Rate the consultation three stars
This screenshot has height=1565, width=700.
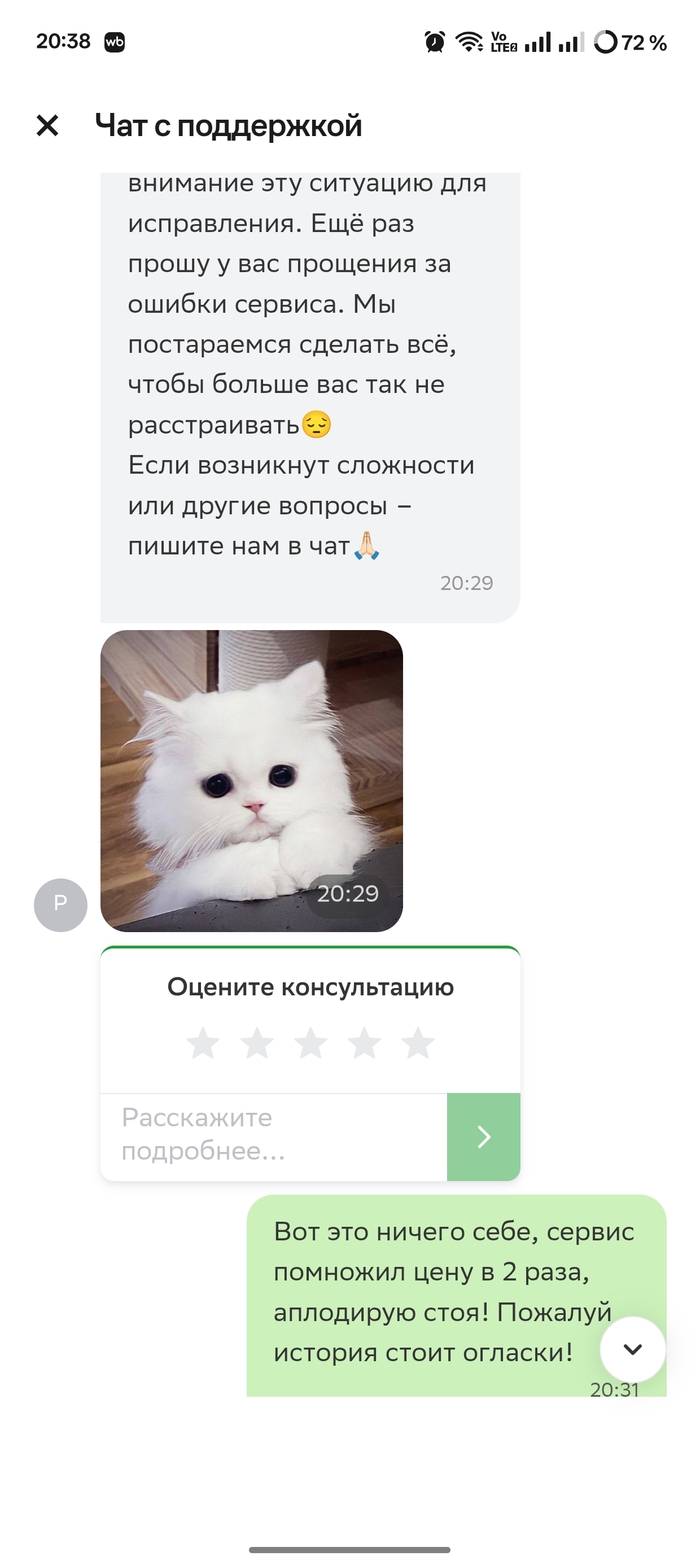point(310,1043)
